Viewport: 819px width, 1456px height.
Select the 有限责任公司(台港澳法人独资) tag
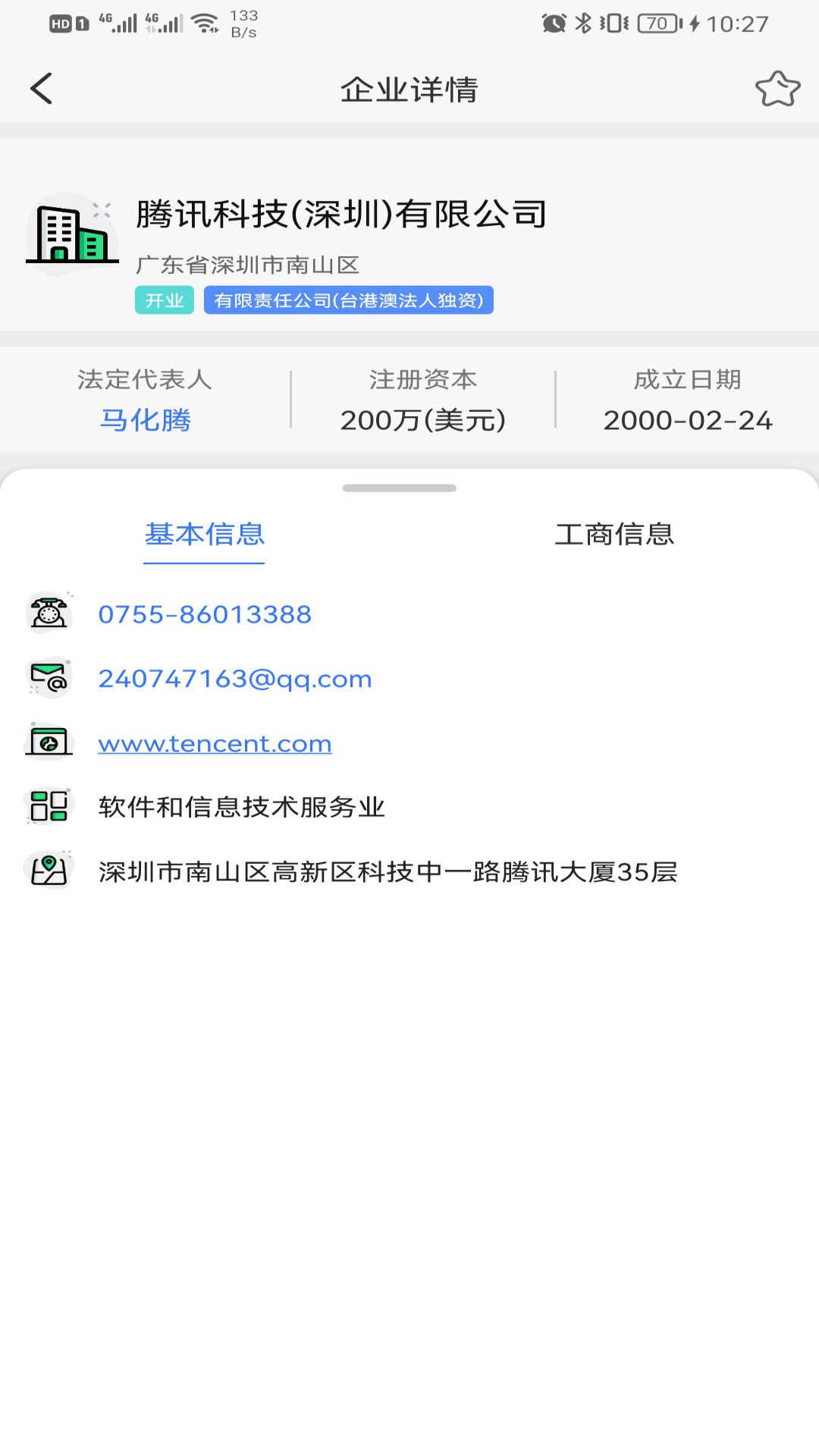[349, 300]
